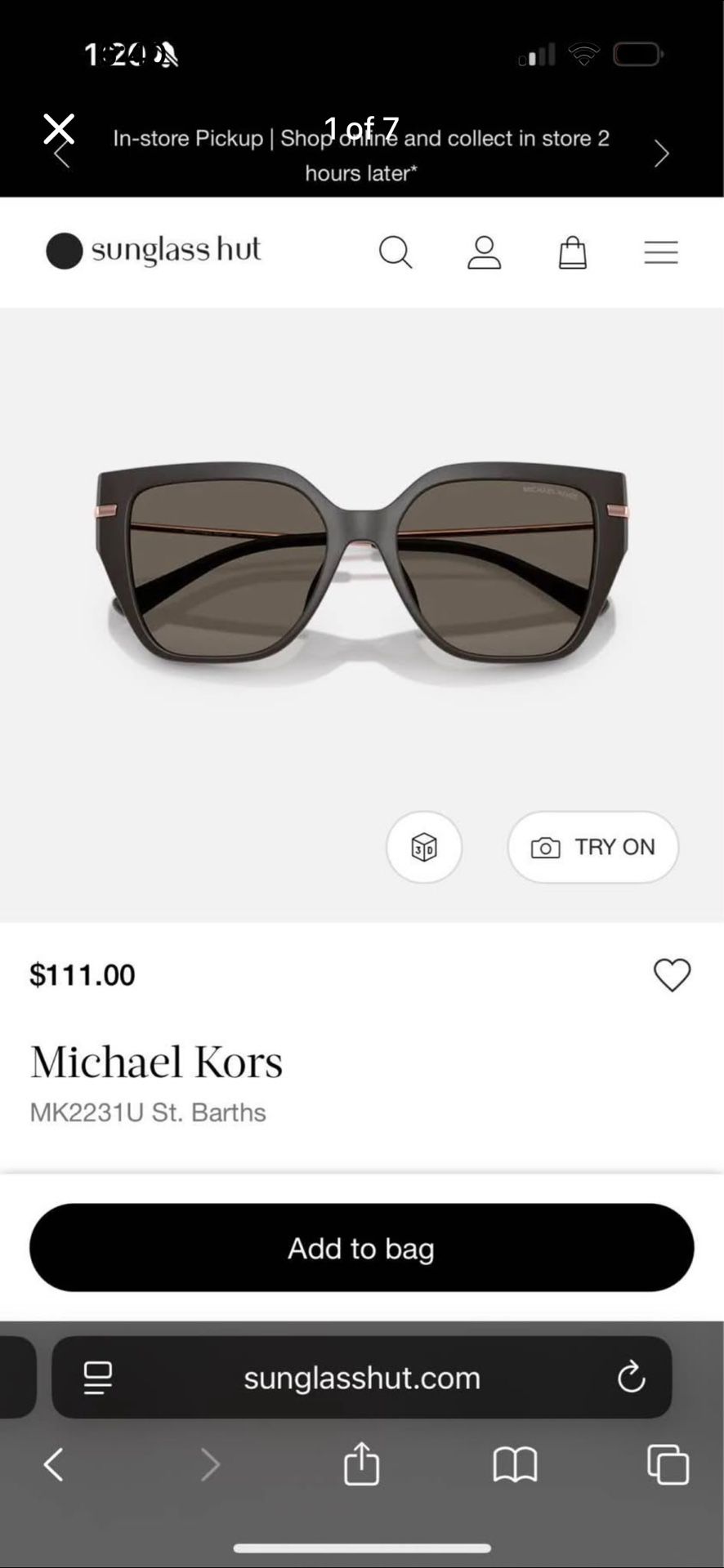
Task: Close the full-screen image viewer
Action: [x=59, y=129]
